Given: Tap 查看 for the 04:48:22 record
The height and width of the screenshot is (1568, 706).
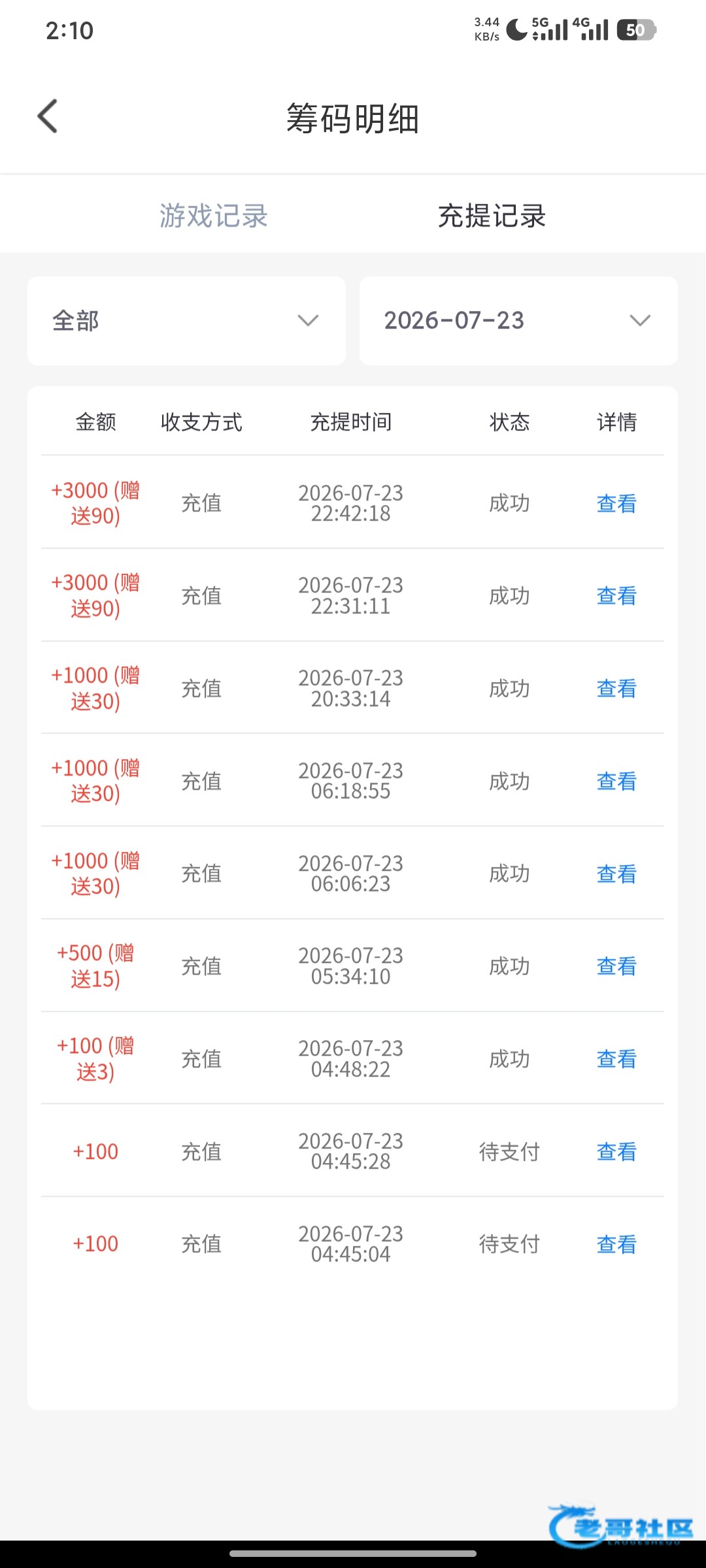Looking at the screenshot, I should tap(616, 1059).
